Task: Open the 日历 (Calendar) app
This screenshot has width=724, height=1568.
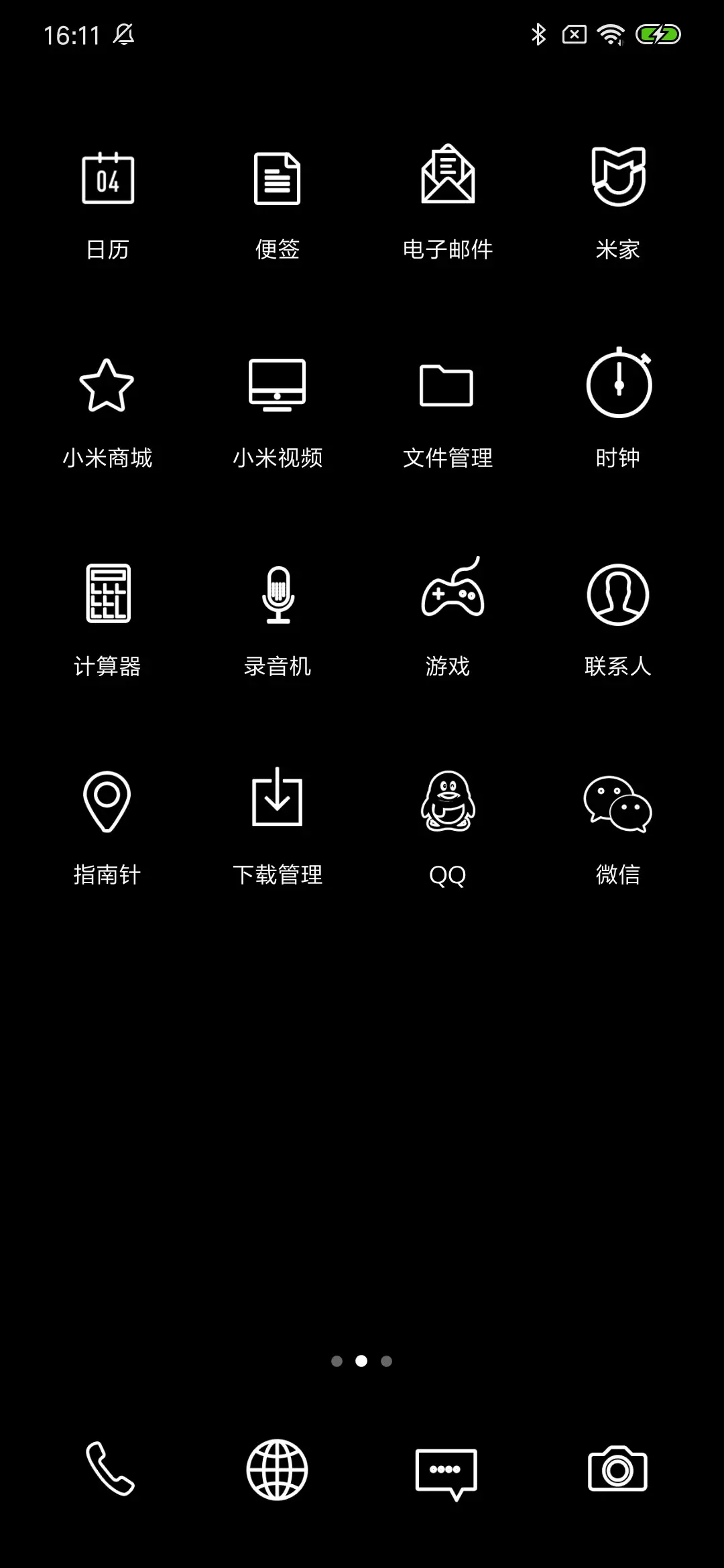Action: pos(109,180)
